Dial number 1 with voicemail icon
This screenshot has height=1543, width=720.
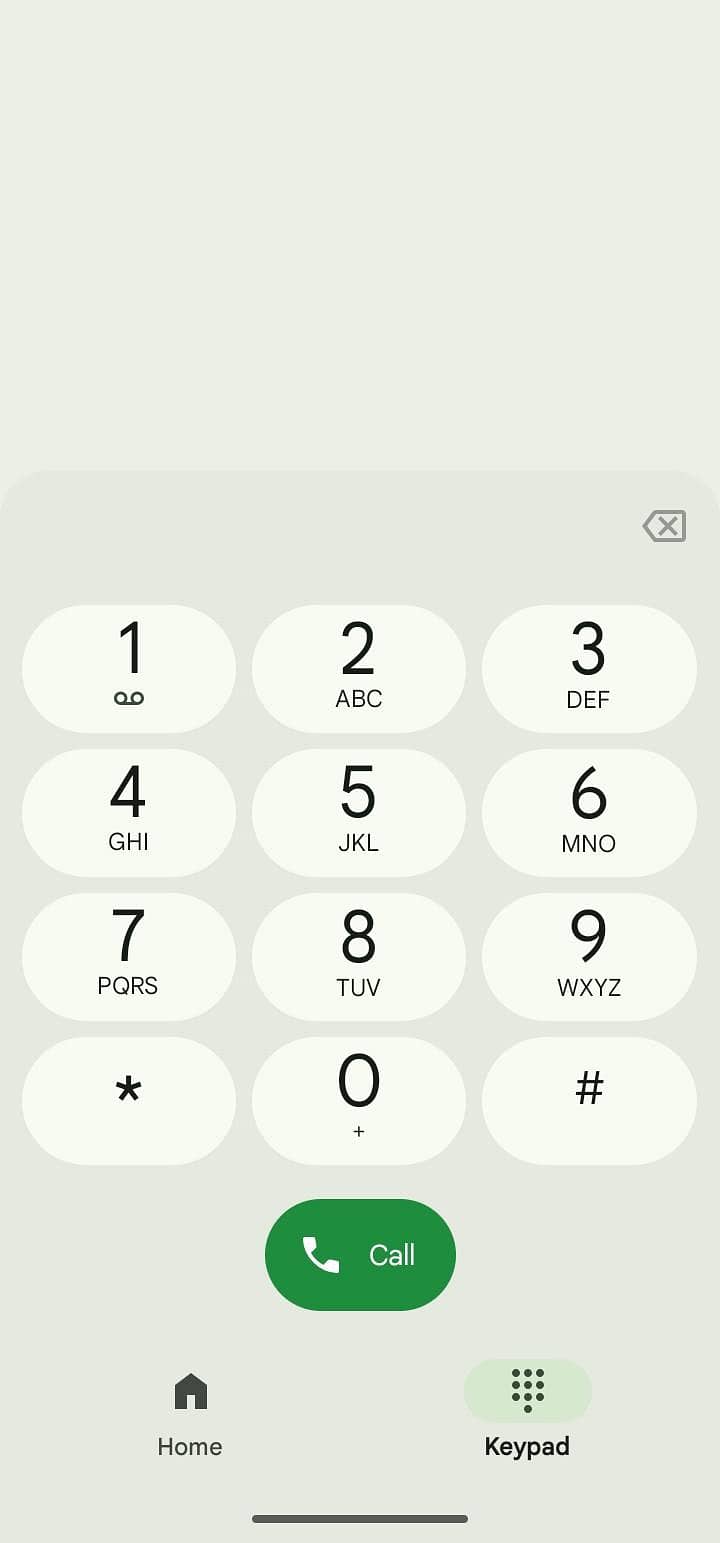129,668
